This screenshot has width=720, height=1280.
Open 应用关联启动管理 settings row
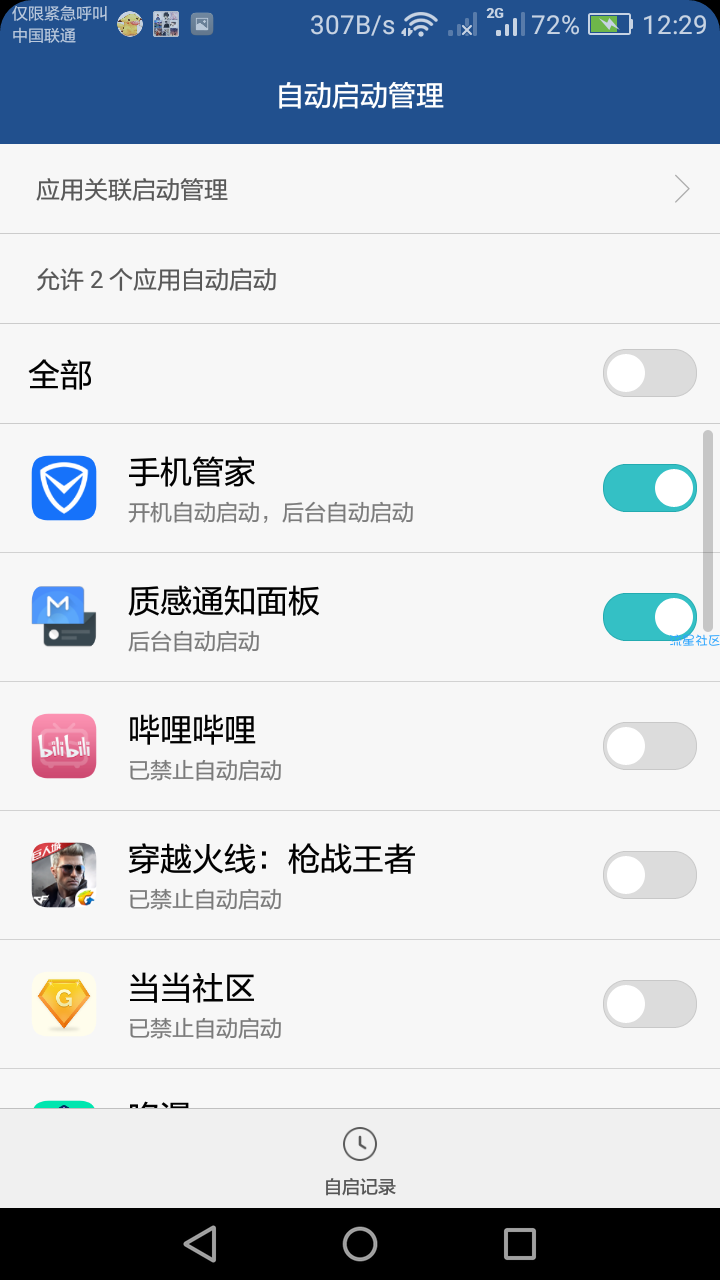click(360, 189)
